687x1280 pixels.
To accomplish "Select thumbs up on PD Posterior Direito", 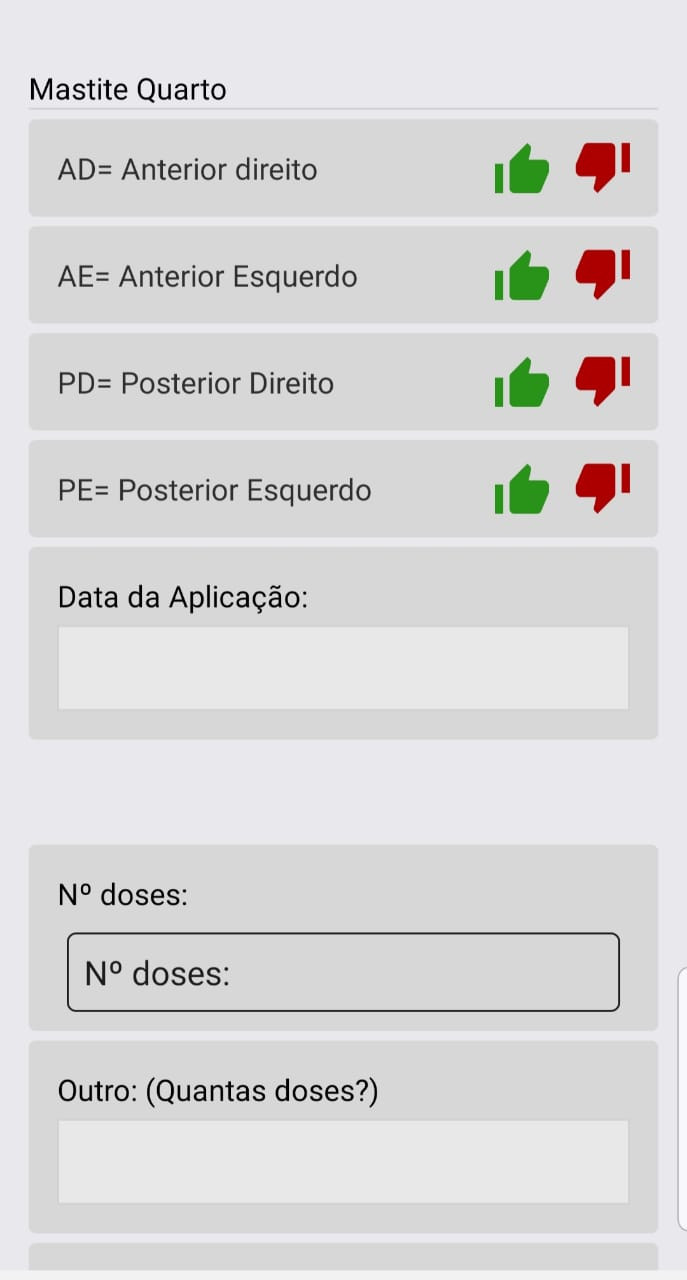I will tap(522, 382).
